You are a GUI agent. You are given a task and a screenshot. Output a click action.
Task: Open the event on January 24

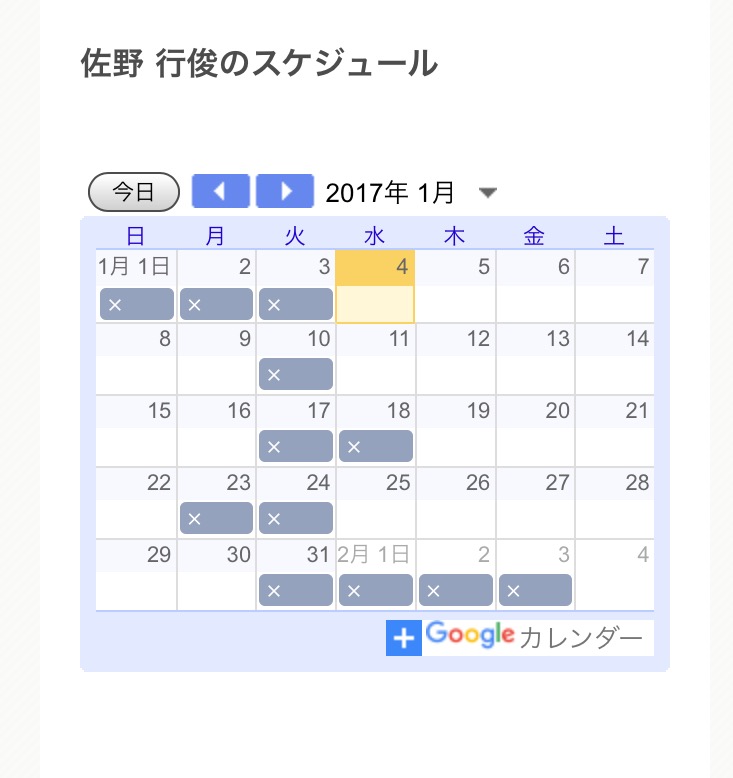pos(296,518)
